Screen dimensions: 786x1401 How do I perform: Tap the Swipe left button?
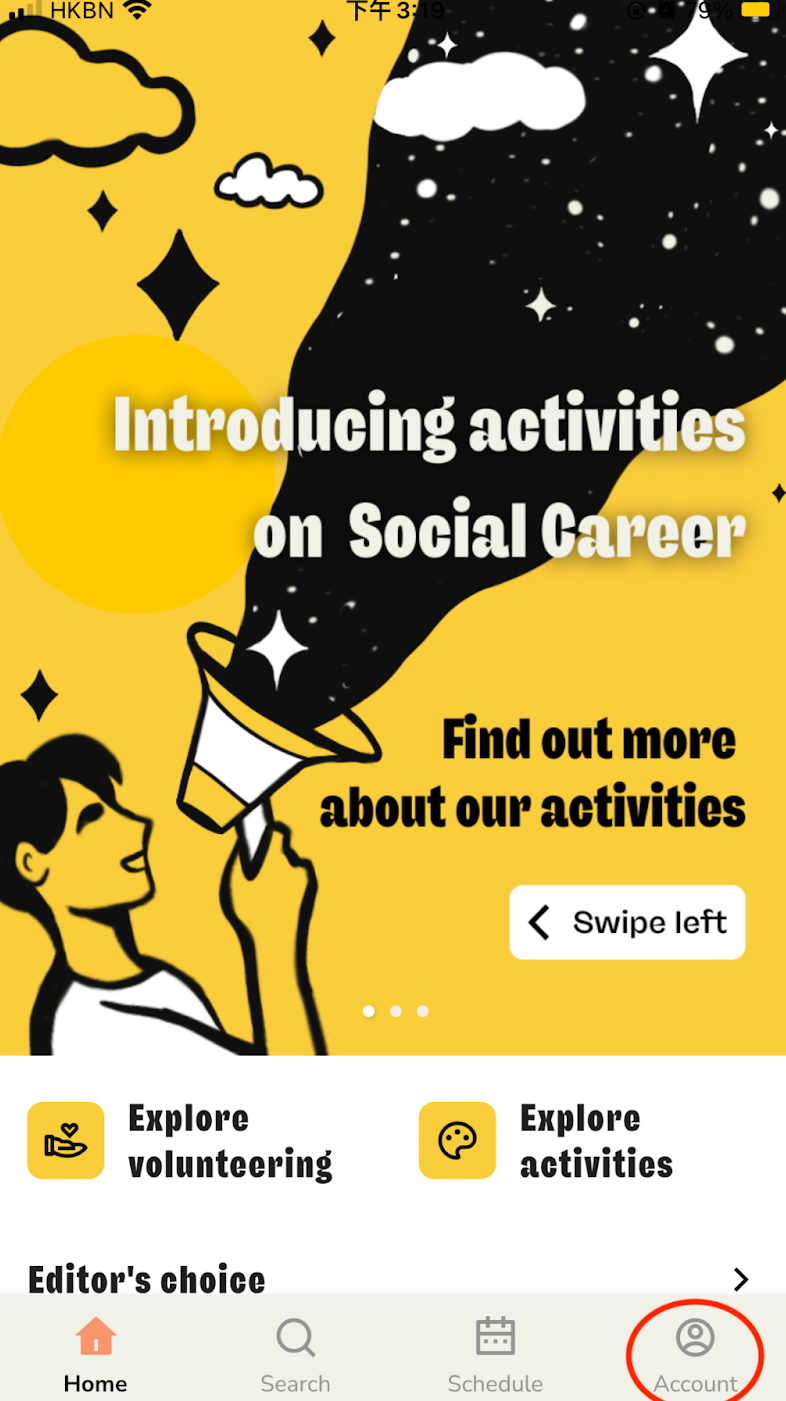point(627,922)
